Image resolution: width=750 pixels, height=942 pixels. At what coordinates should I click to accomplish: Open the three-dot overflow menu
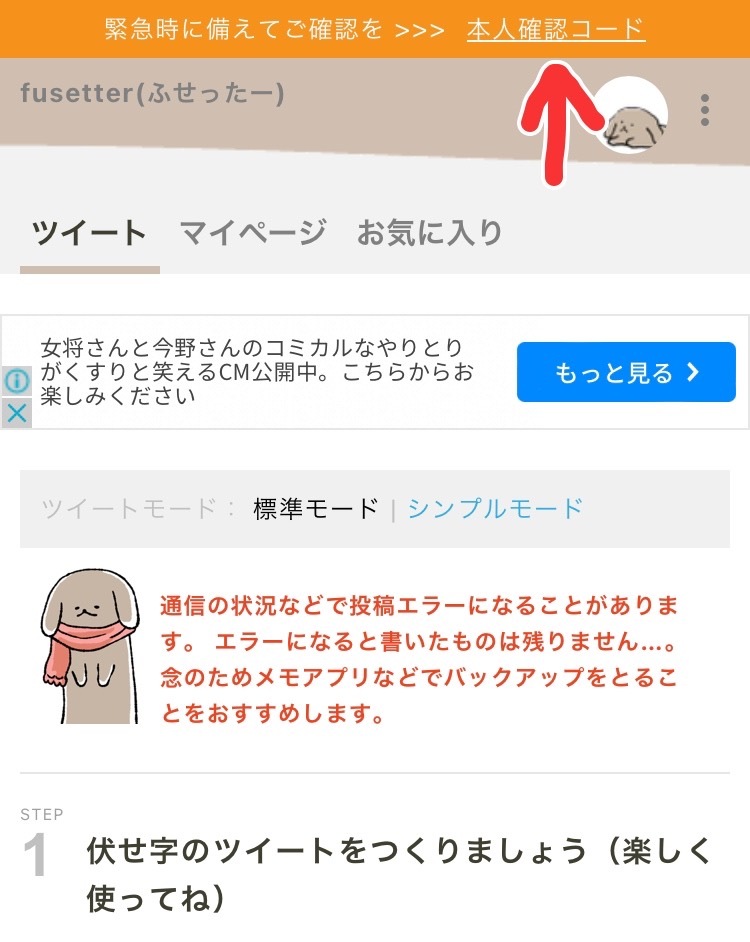click(705, 110)
